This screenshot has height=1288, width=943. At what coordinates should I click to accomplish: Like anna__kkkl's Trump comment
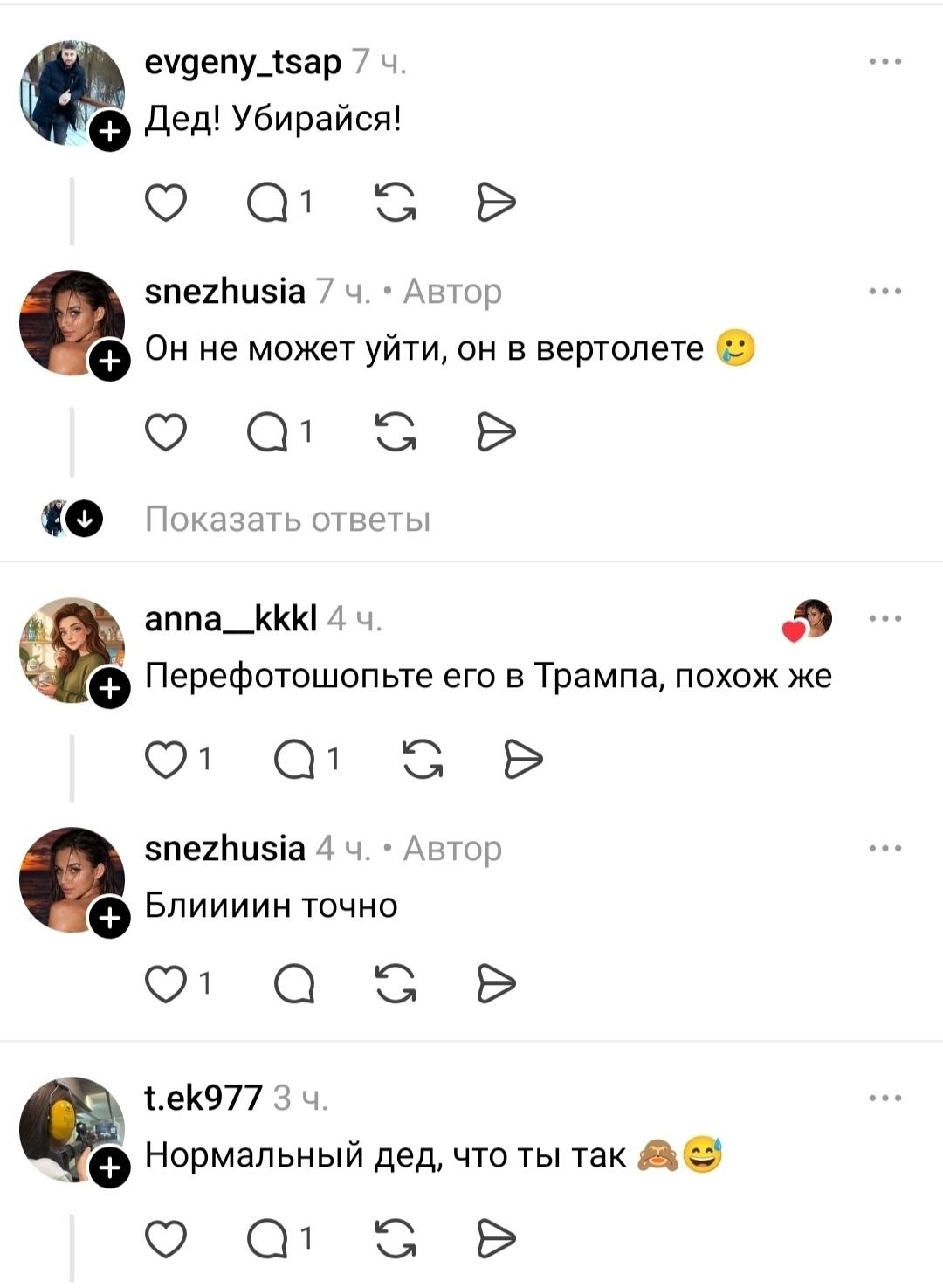[x=165, y=760]
